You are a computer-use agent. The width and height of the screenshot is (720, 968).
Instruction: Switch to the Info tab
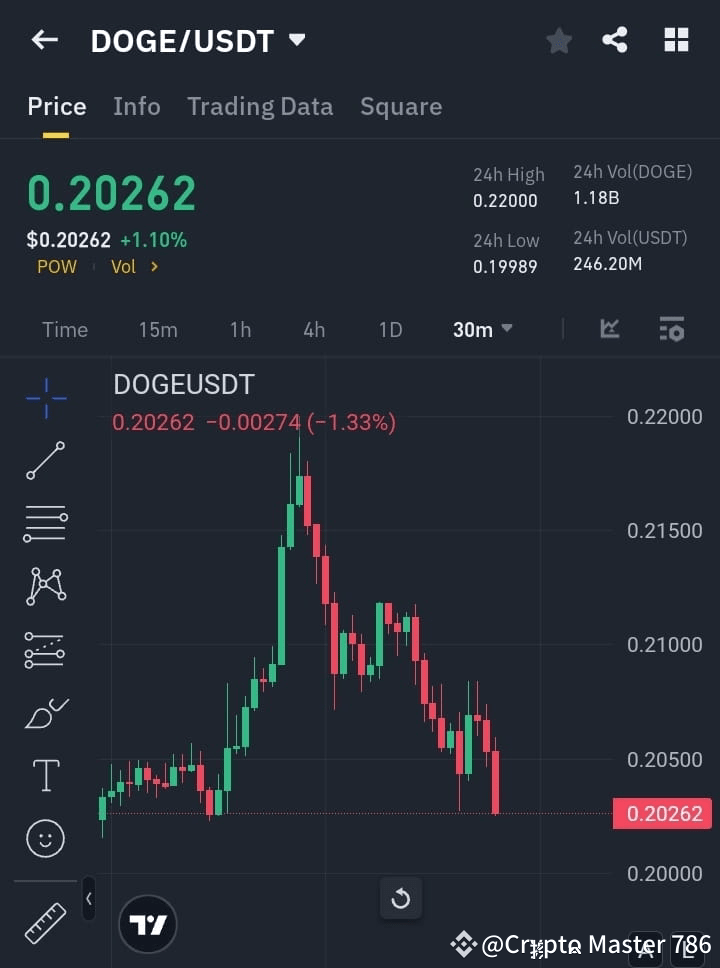tap(137, 106)
